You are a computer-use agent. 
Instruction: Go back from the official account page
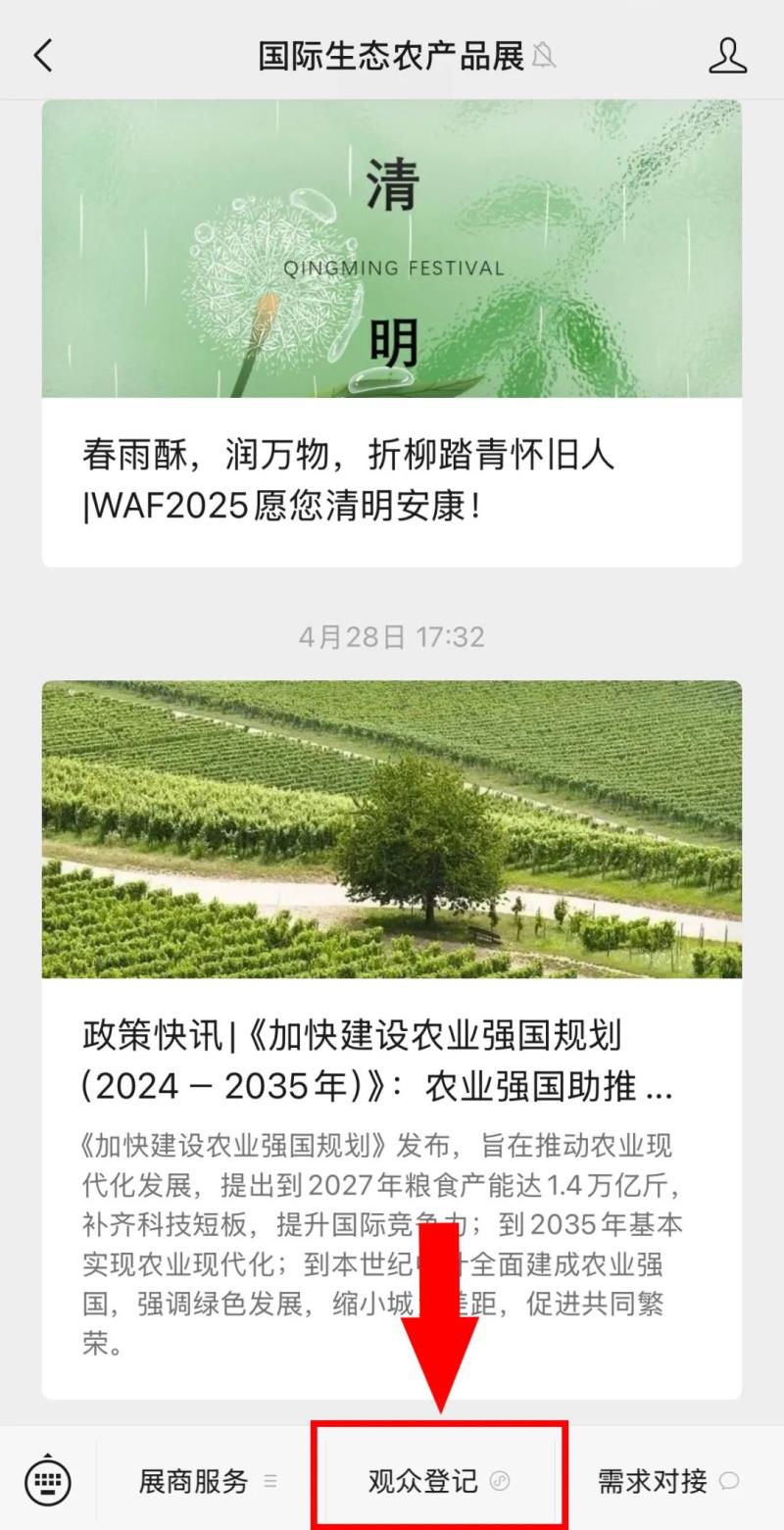point(43,56)
